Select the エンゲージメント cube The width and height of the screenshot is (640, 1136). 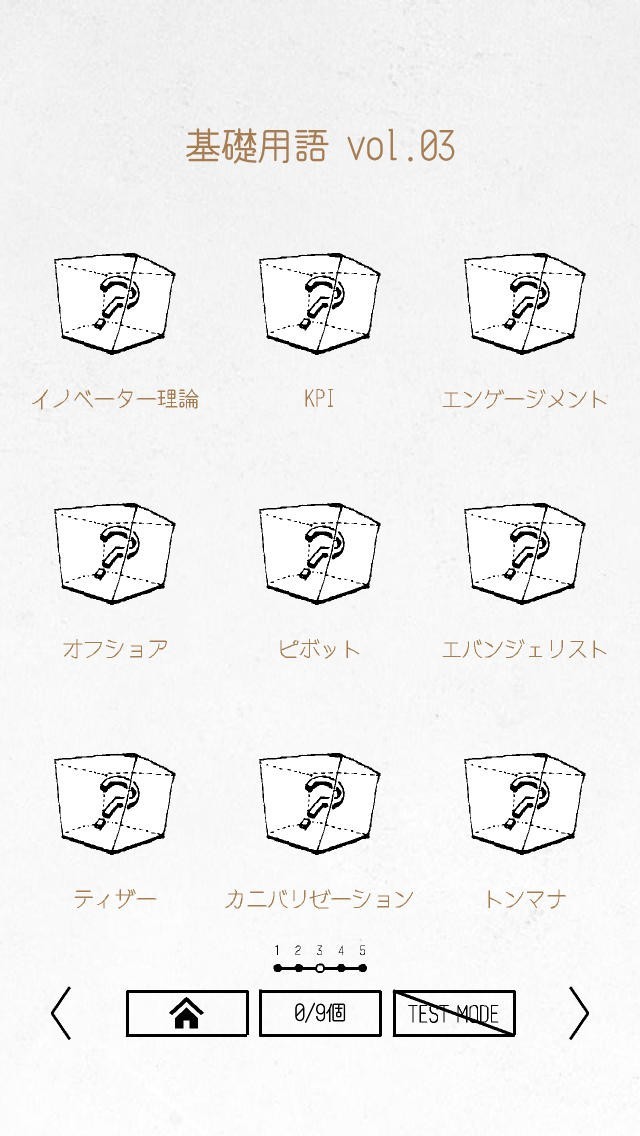point(525,304)
